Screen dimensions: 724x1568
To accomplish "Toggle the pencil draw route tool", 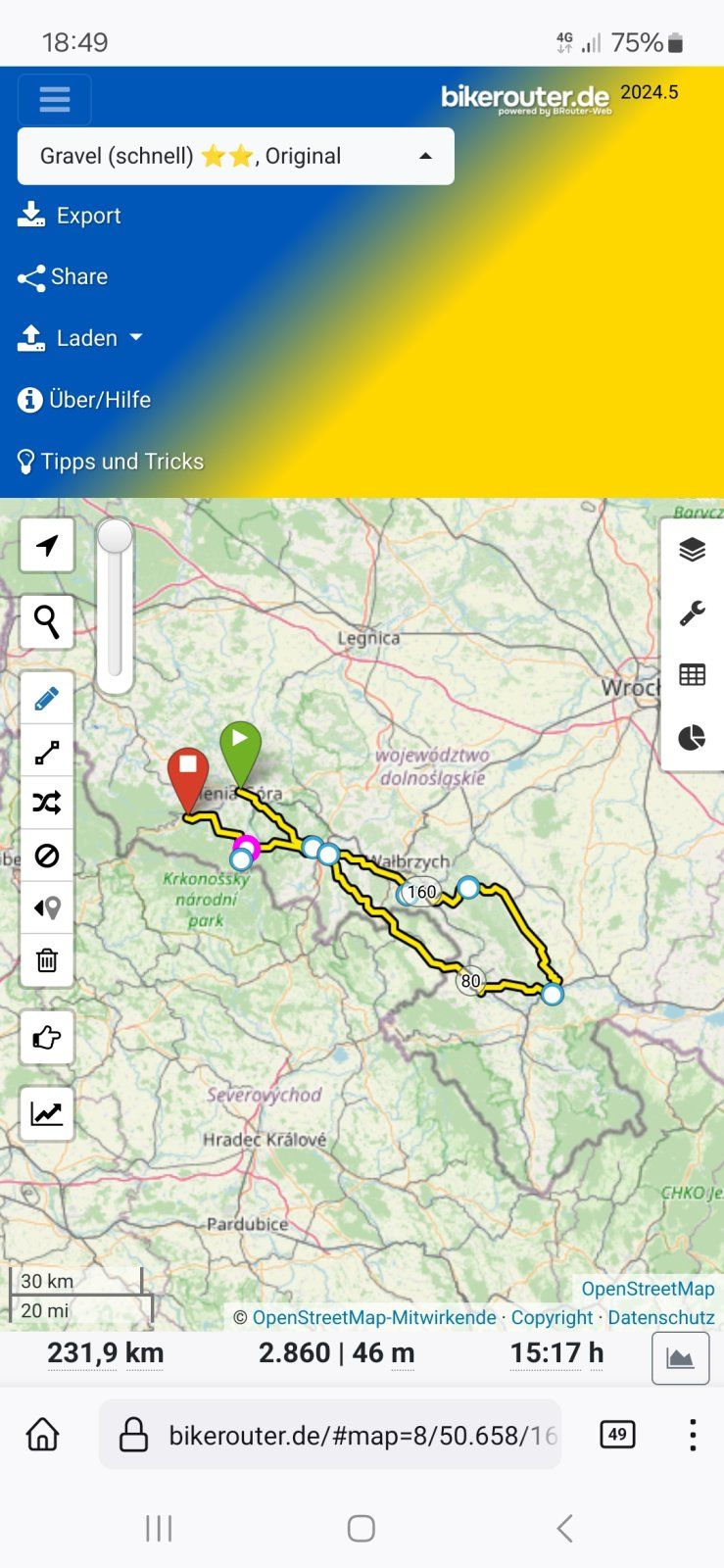I will pyautogui.click(x=47, y=699).
